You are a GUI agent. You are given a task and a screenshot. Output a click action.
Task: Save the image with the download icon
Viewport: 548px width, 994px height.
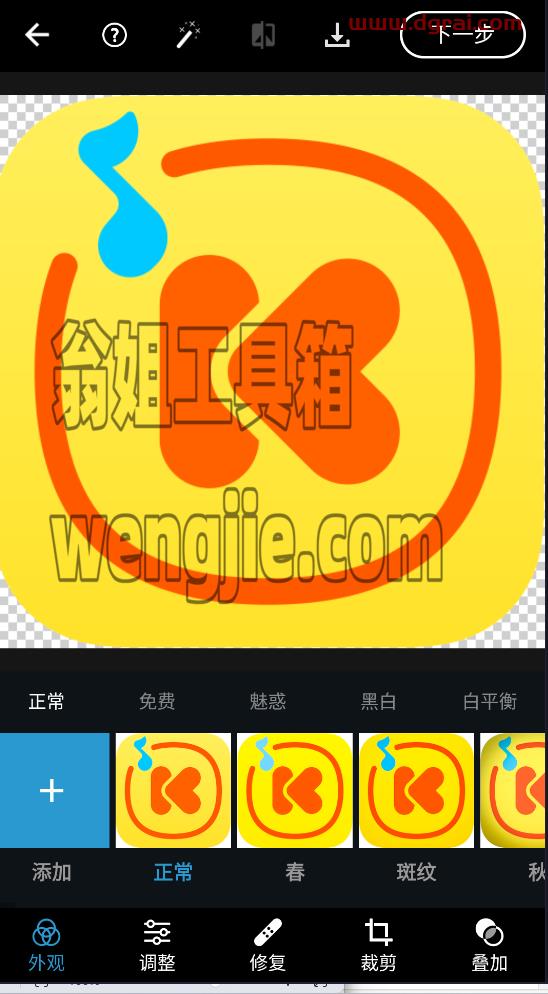point(337,35)
